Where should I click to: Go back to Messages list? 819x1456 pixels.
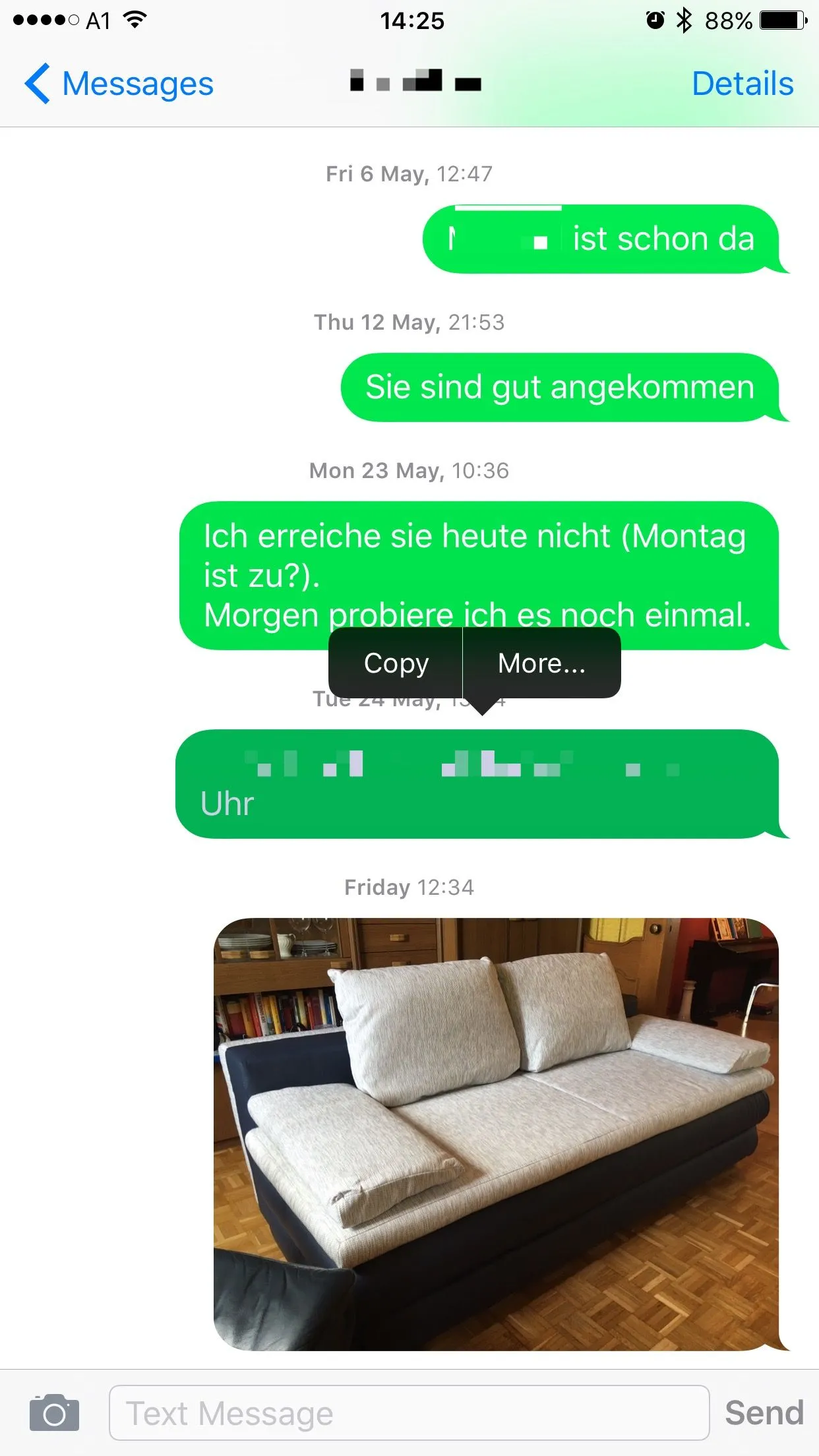(119, 84)
